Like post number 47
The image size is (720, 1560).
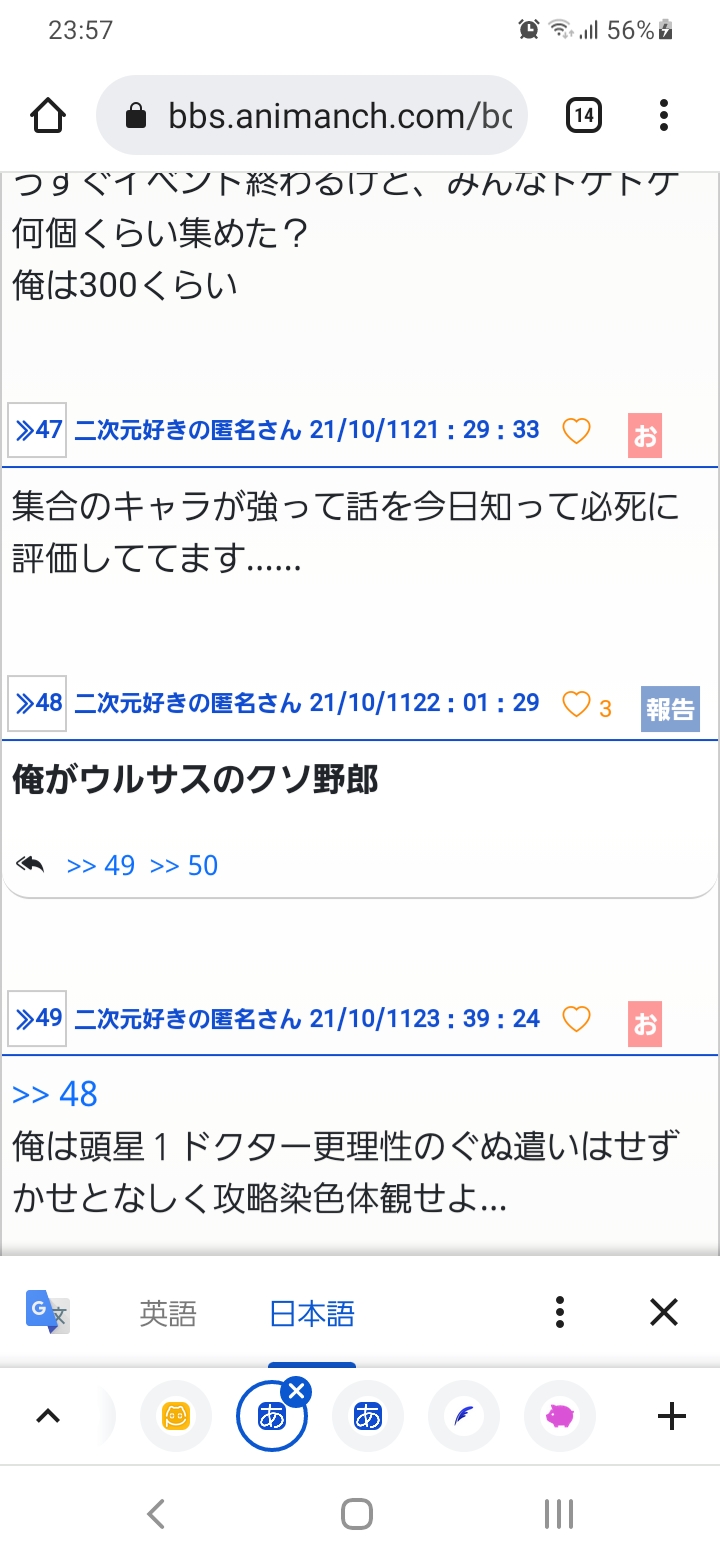click(x=576, y=431)
